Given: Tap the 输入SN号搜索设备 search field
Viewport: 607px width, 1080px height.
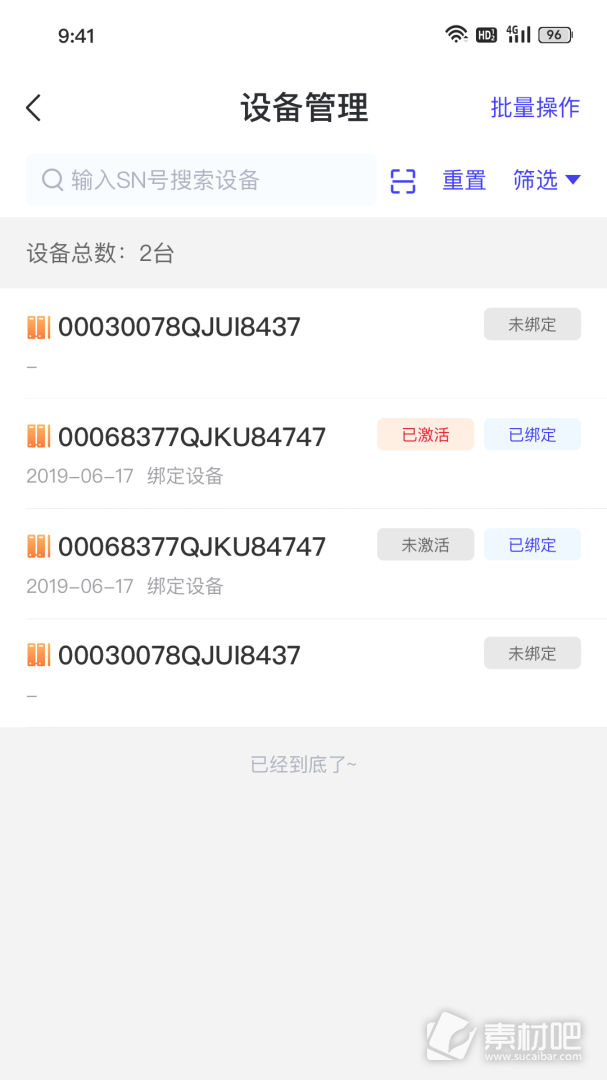Looking at the screenshot, I should coord(201,180).
